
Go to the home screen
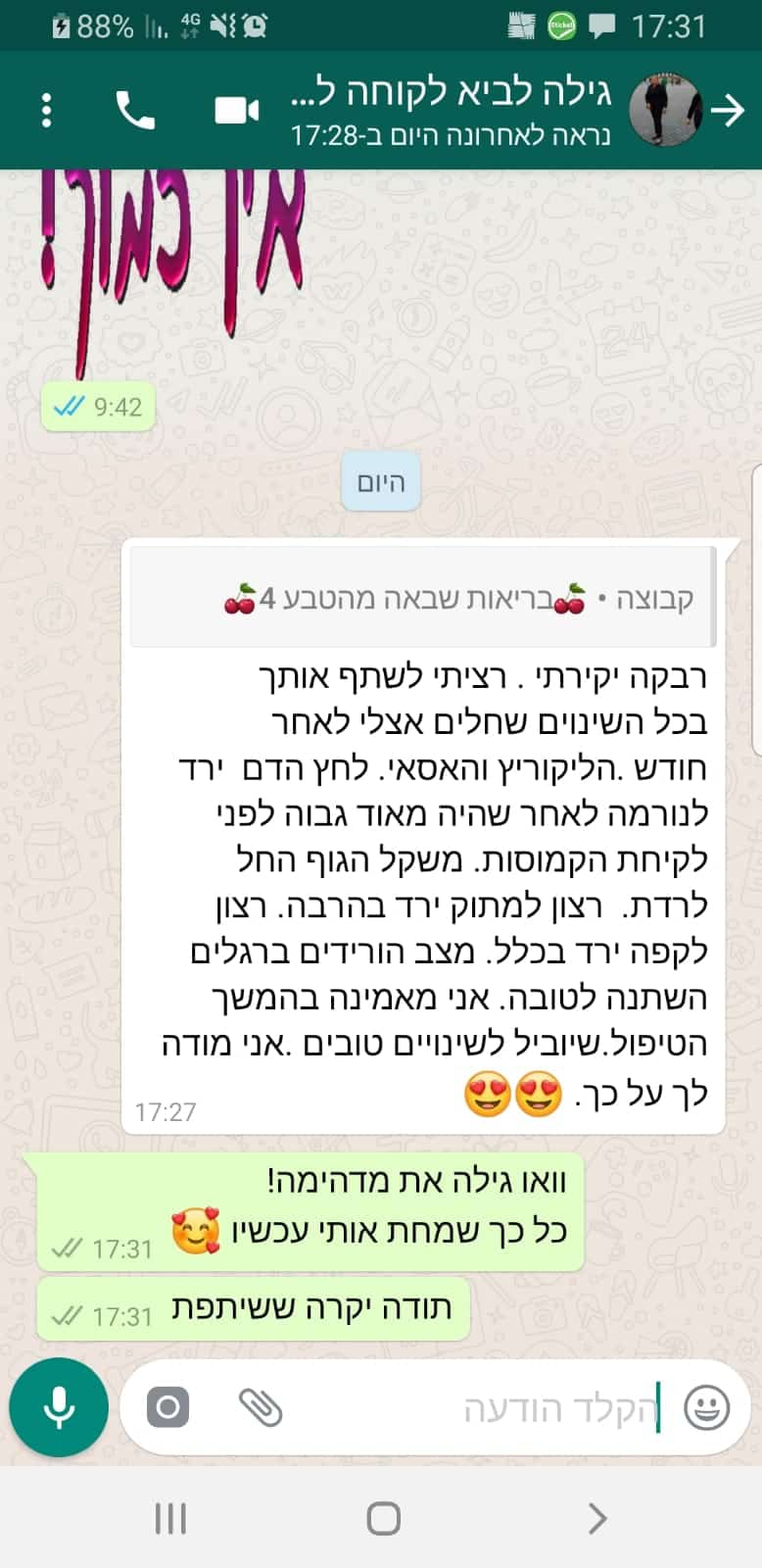pyautogui.click(x=383, y=1519)
